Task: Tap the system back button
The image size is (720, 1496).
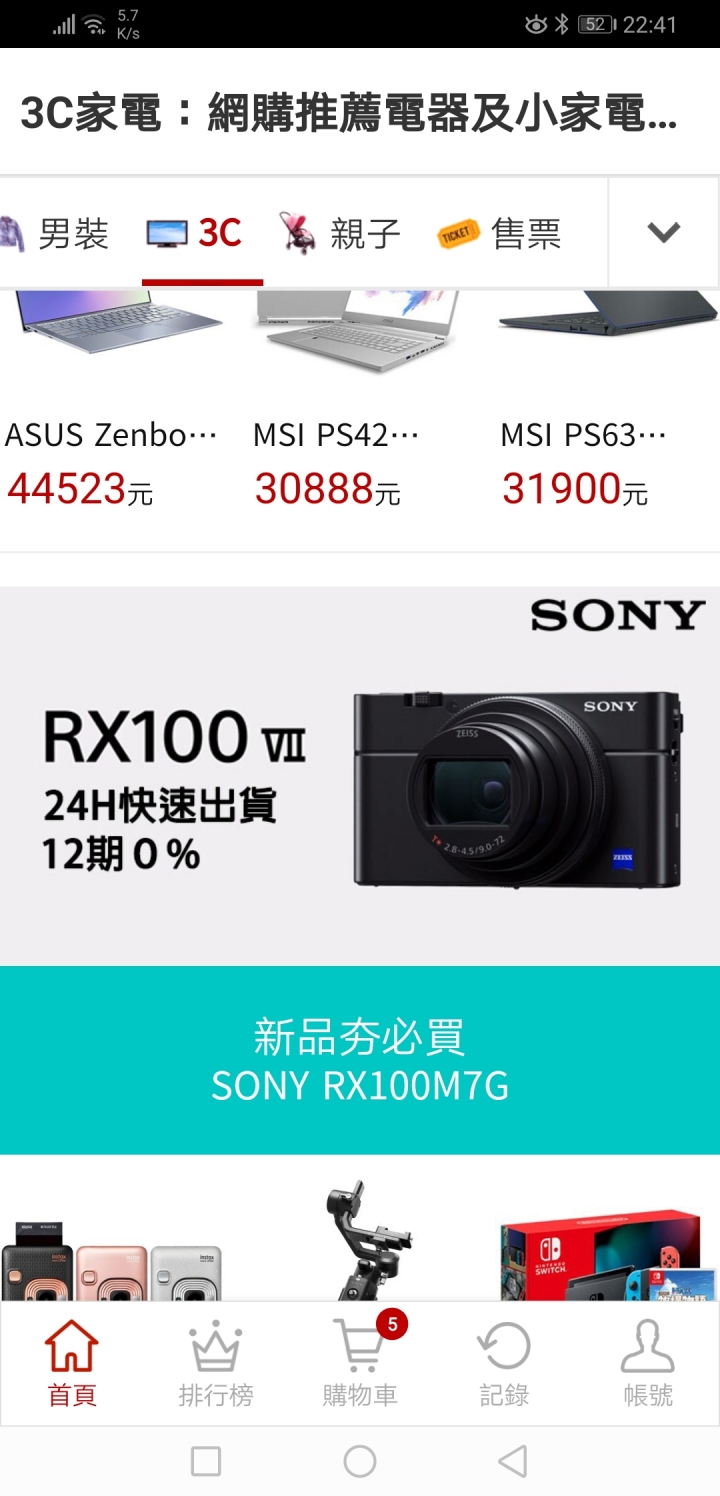Action: pyautogui.click(x=513, y=1461)
